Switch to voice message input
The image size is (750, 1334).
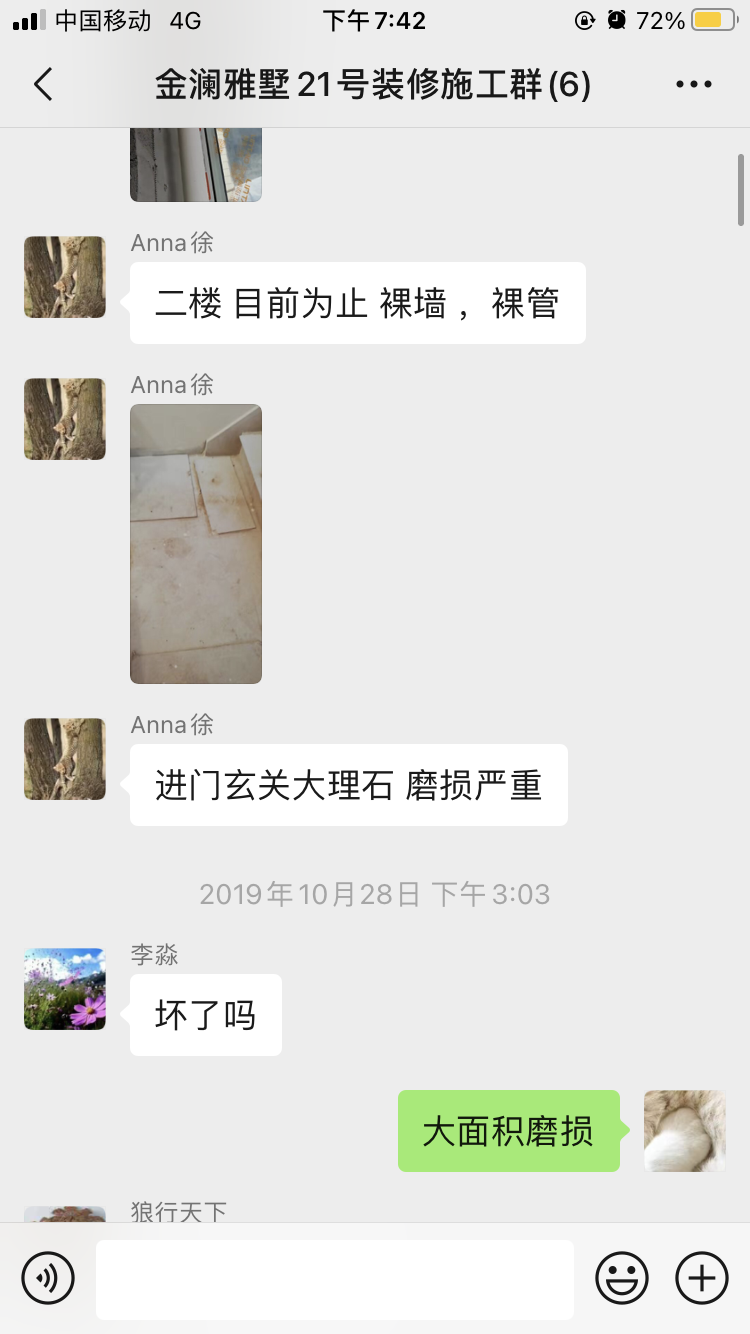[48, 1277]
